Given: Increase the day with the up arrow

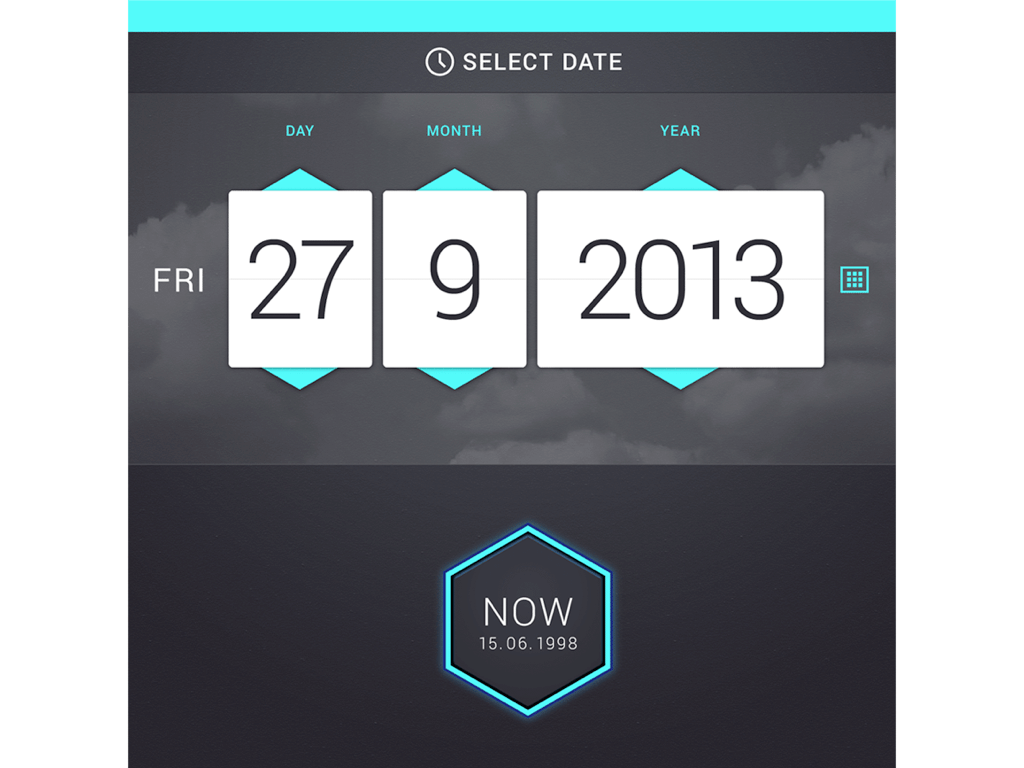Looking at the screenshot, I should pos(300,181).
